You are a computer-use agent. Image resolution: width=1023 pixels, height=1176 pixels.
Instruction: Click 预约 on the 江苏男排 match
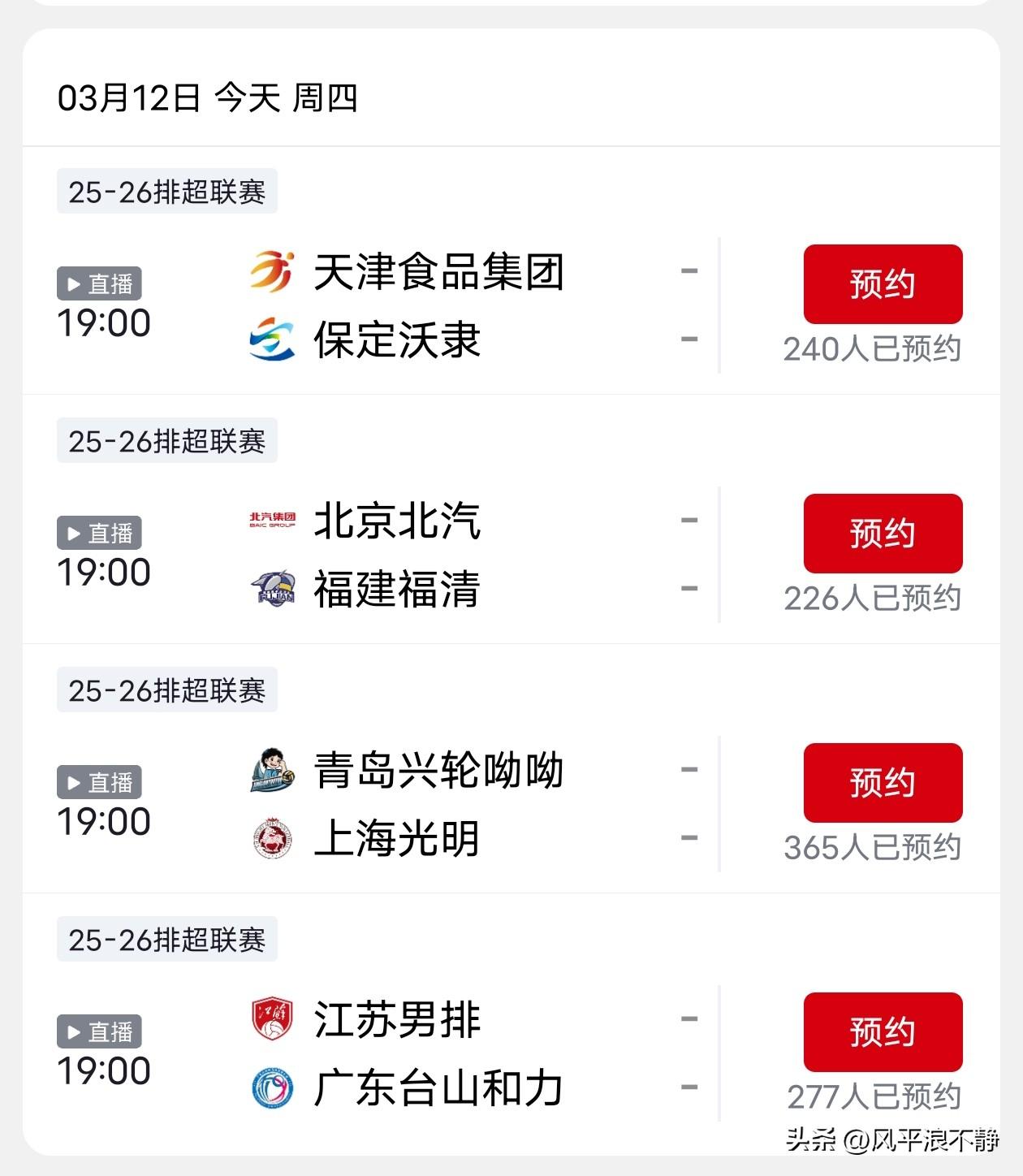pyautogui.click(x=882, y=1033)
